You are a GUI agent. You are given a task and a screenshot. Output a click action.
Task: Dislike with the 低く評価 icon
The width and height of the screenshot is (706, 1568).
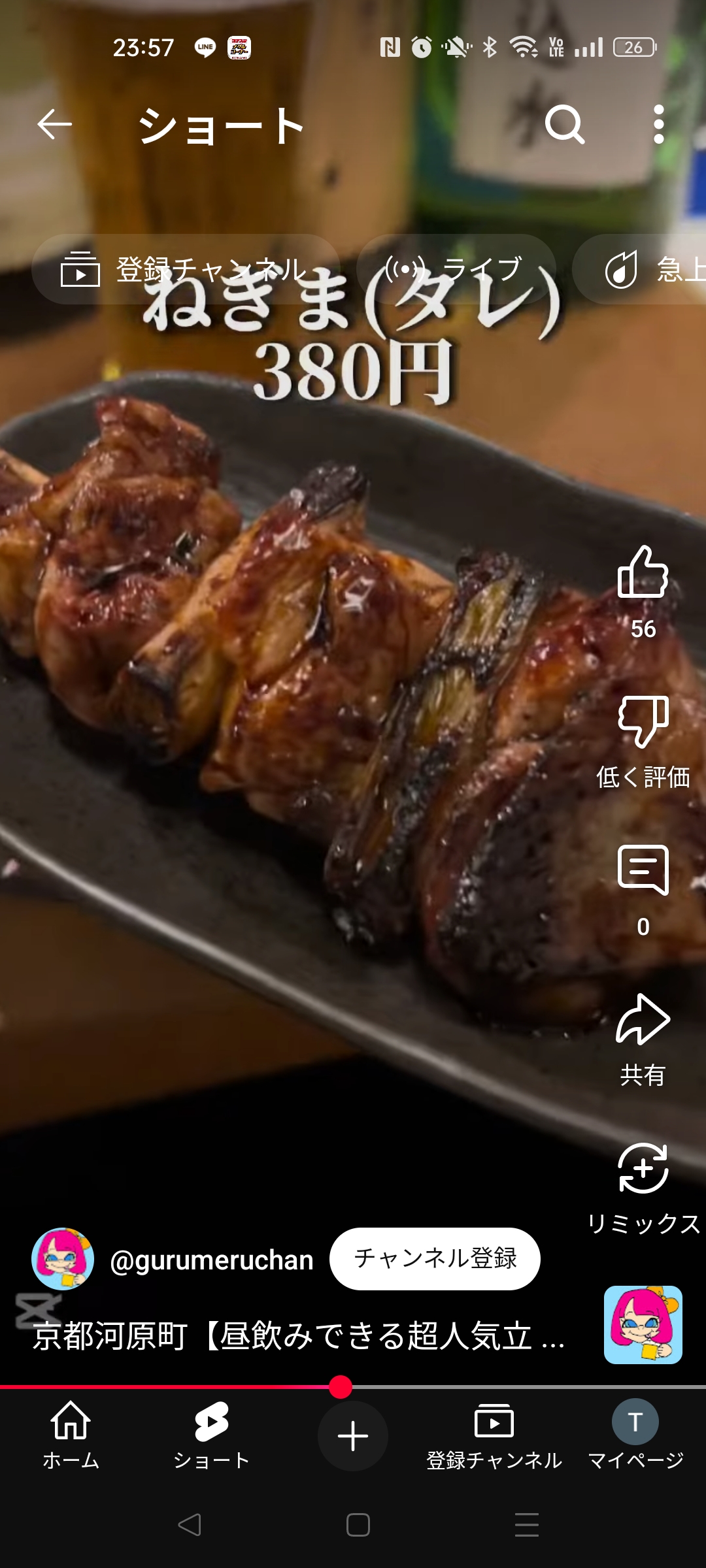(643, 722)
